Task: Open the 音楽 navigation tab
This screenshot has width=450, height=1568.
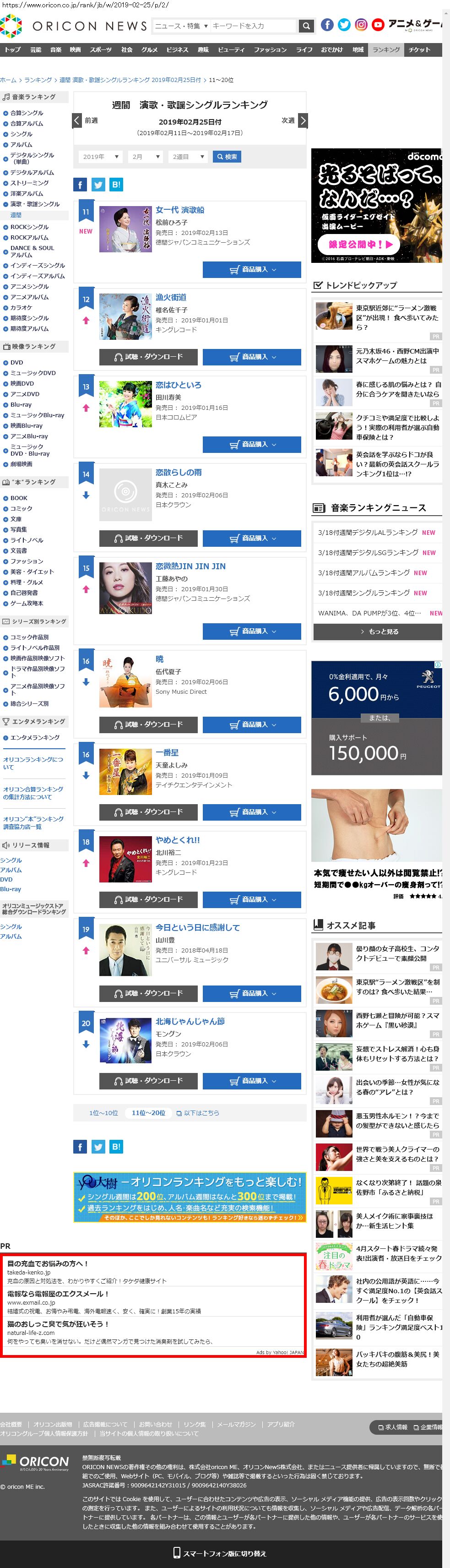Action: point(55,49)
